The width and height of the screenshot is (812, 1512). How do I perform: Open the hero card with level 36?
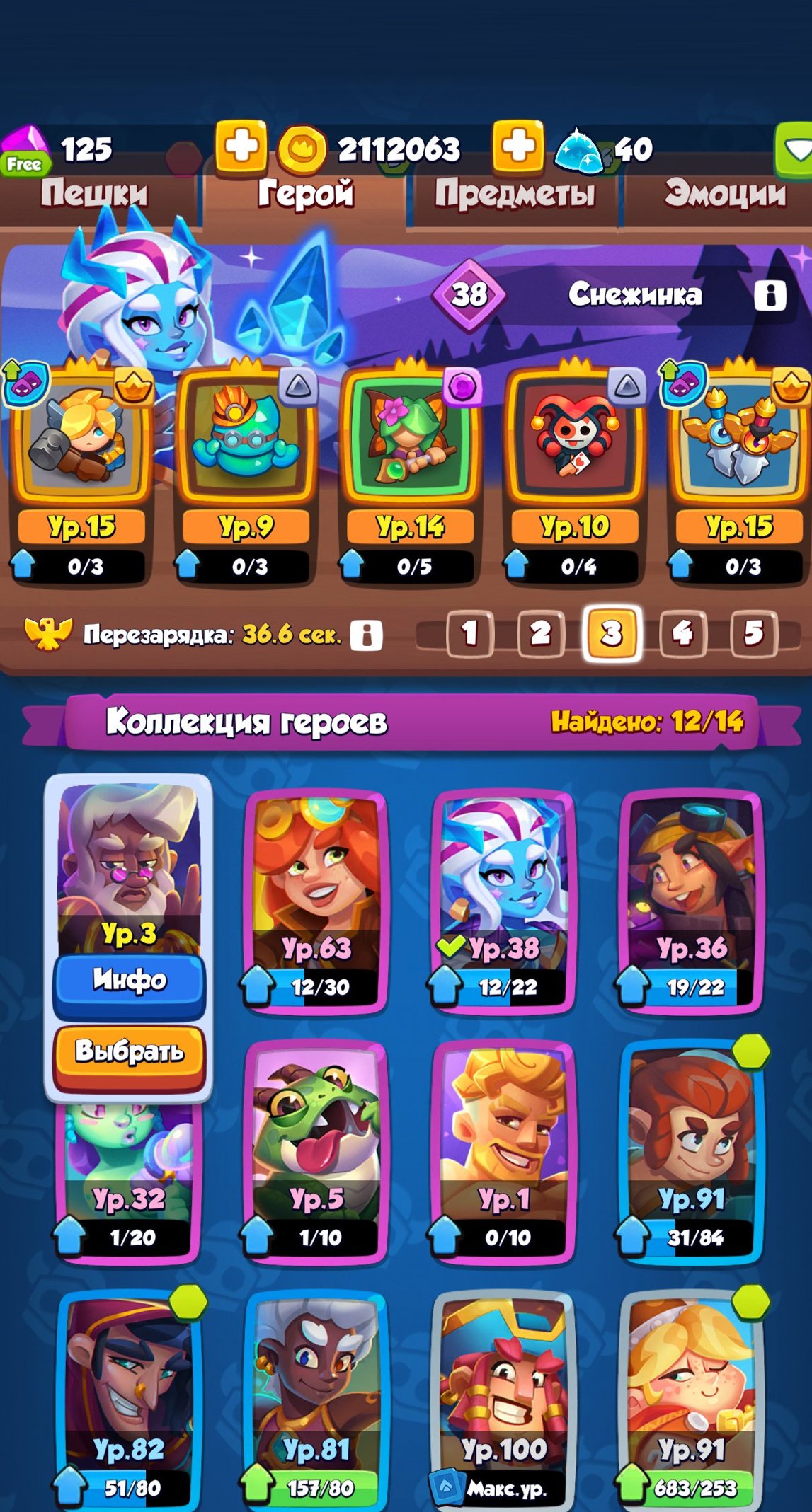(x=690, y=902)
